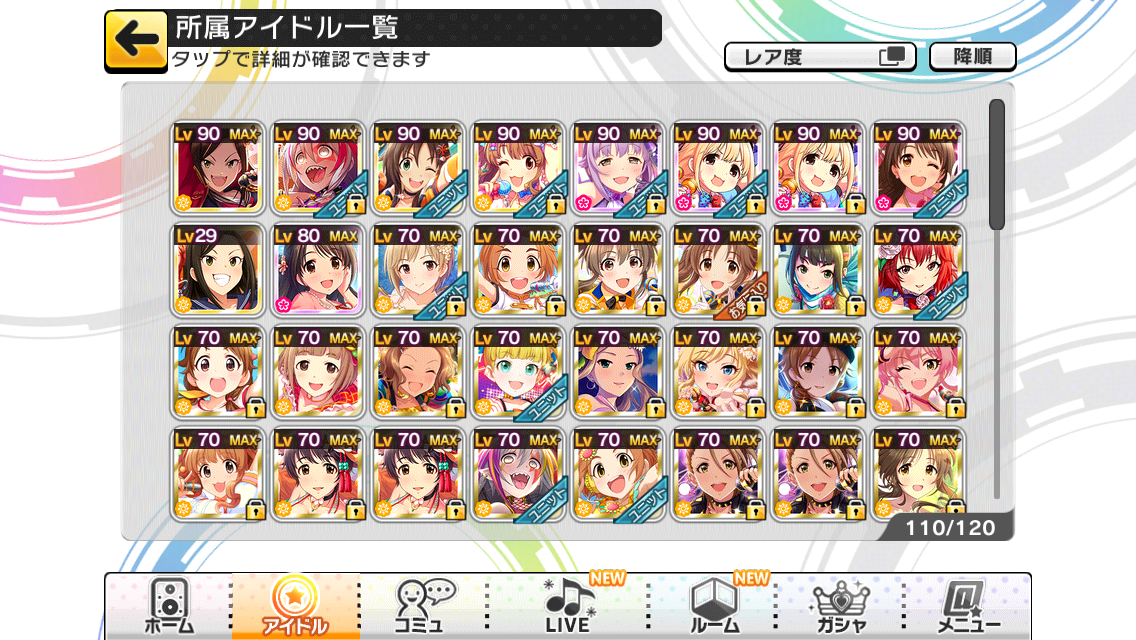This screenshot has width=1136, height=640.
Task: Switch to the ホーム tab
Action: (168, 607)
